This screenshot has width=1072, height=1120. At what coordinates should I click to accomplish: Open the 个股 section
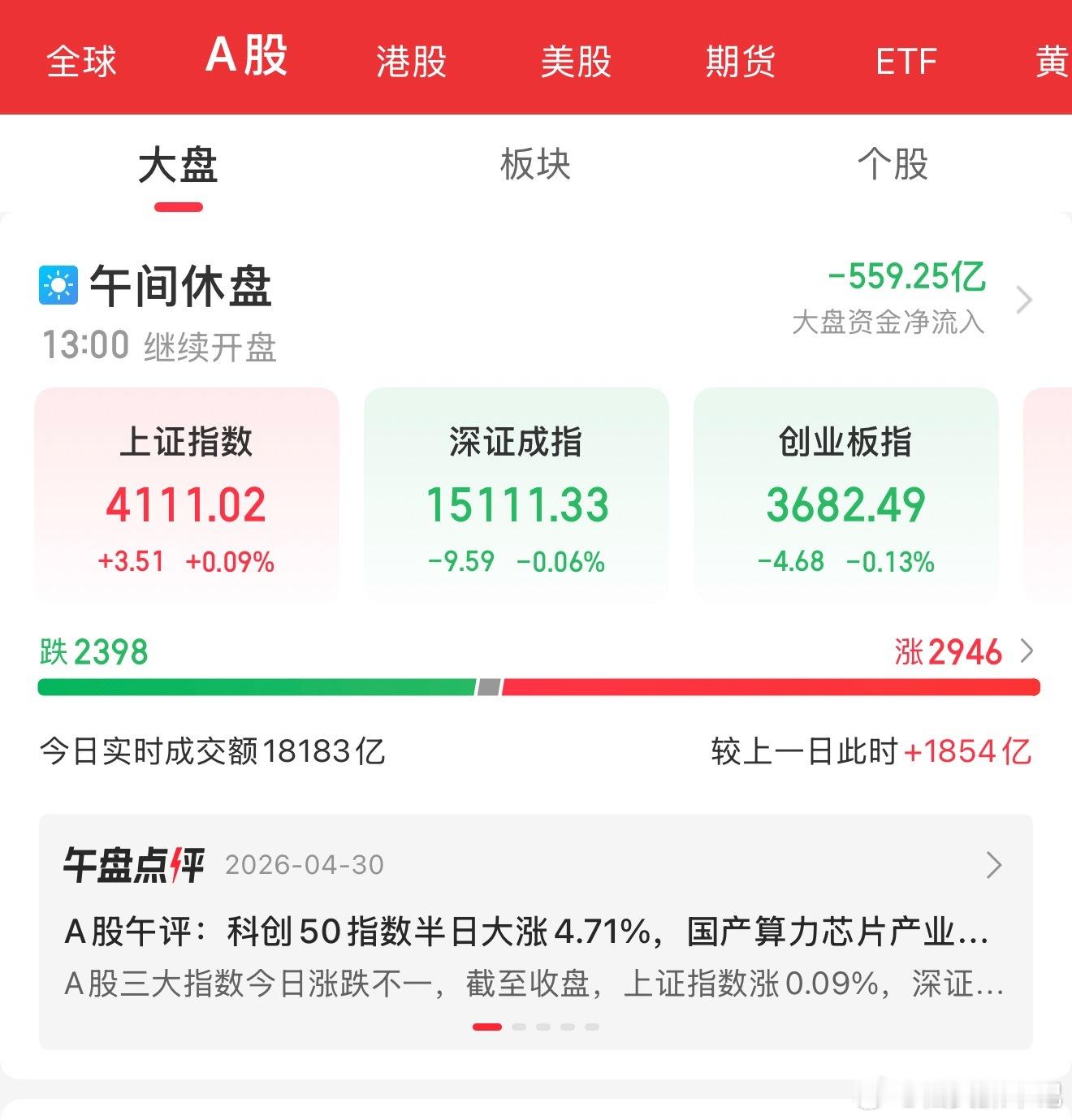[892, 165]
